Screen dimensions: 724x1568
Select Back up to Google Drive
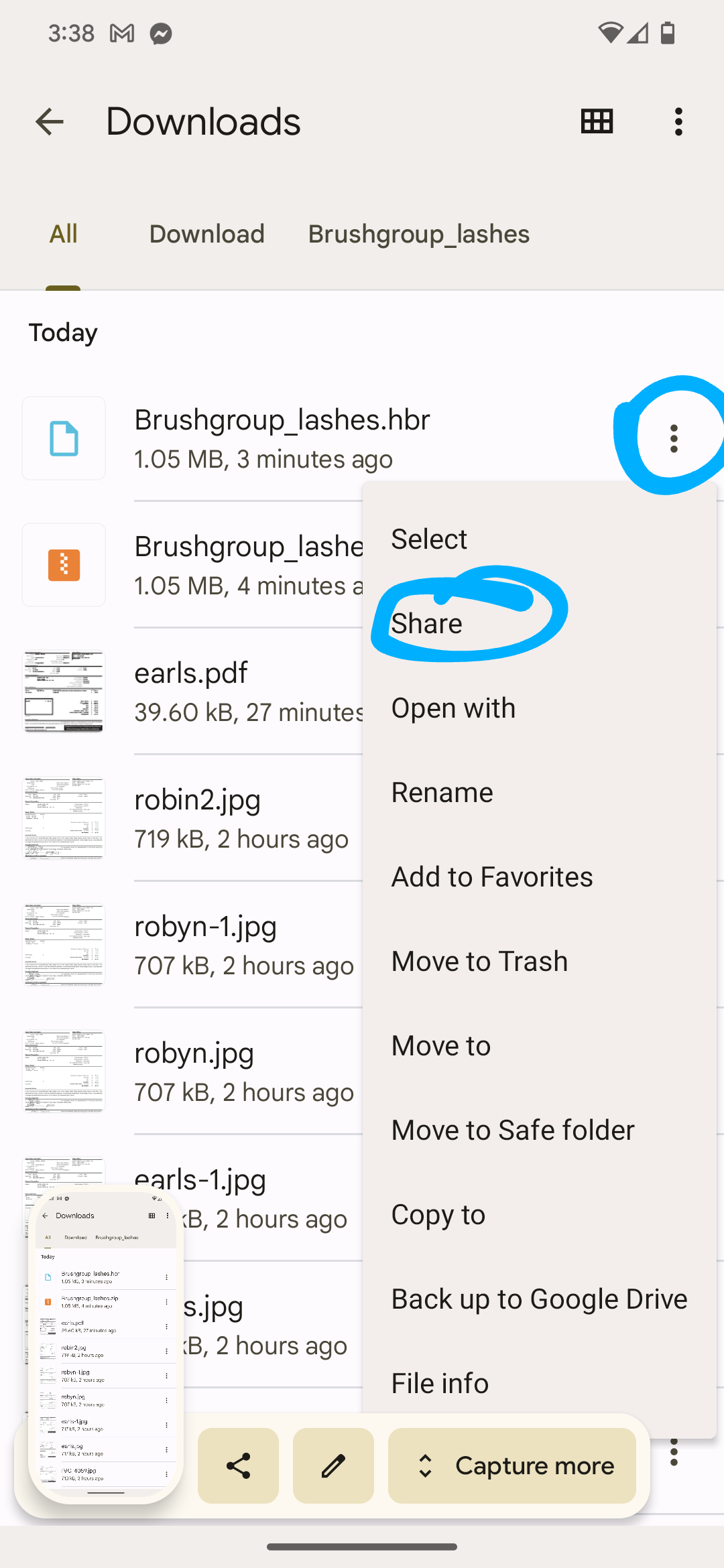(x=539, y=1299)
